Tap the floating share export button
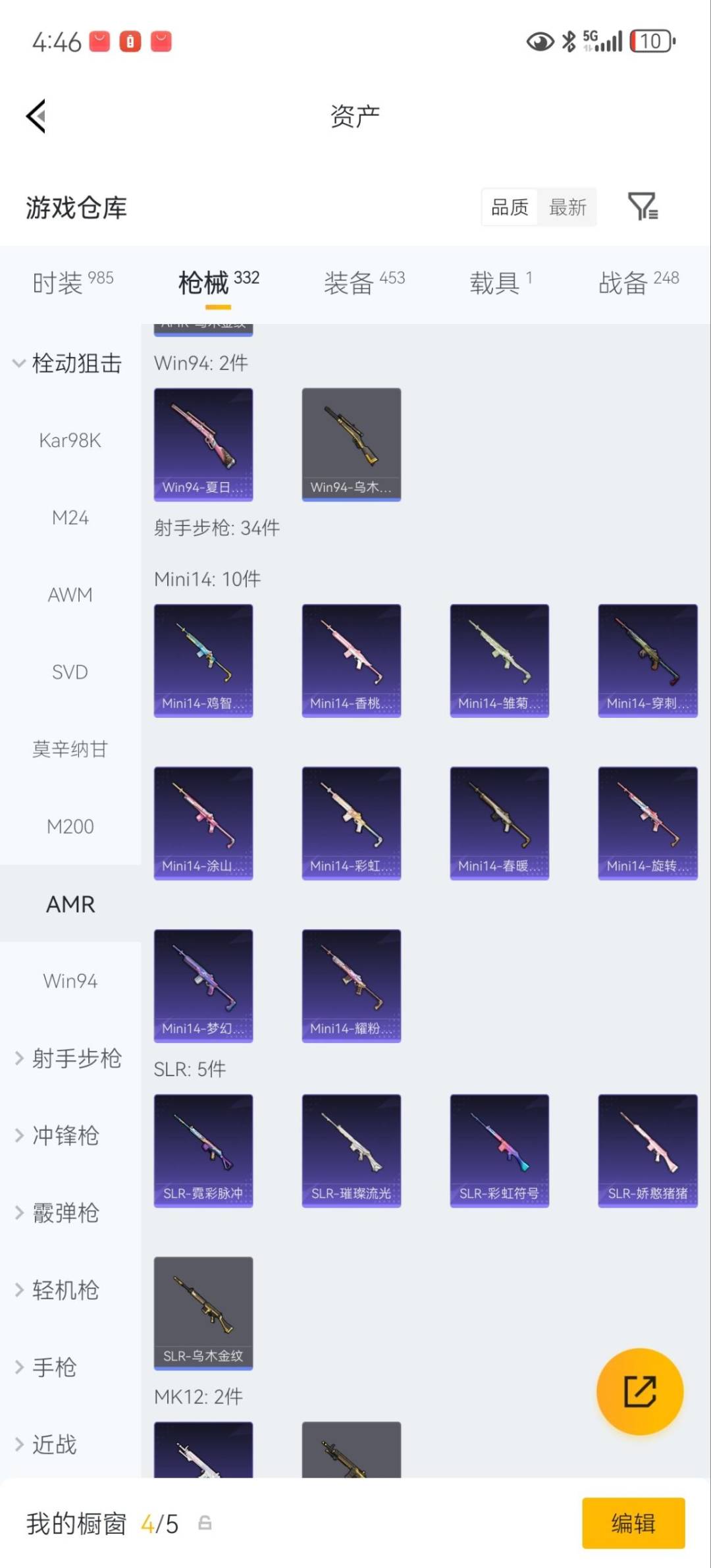The height and width of the screenshot is (1568, 711). tap(639, 1392)
